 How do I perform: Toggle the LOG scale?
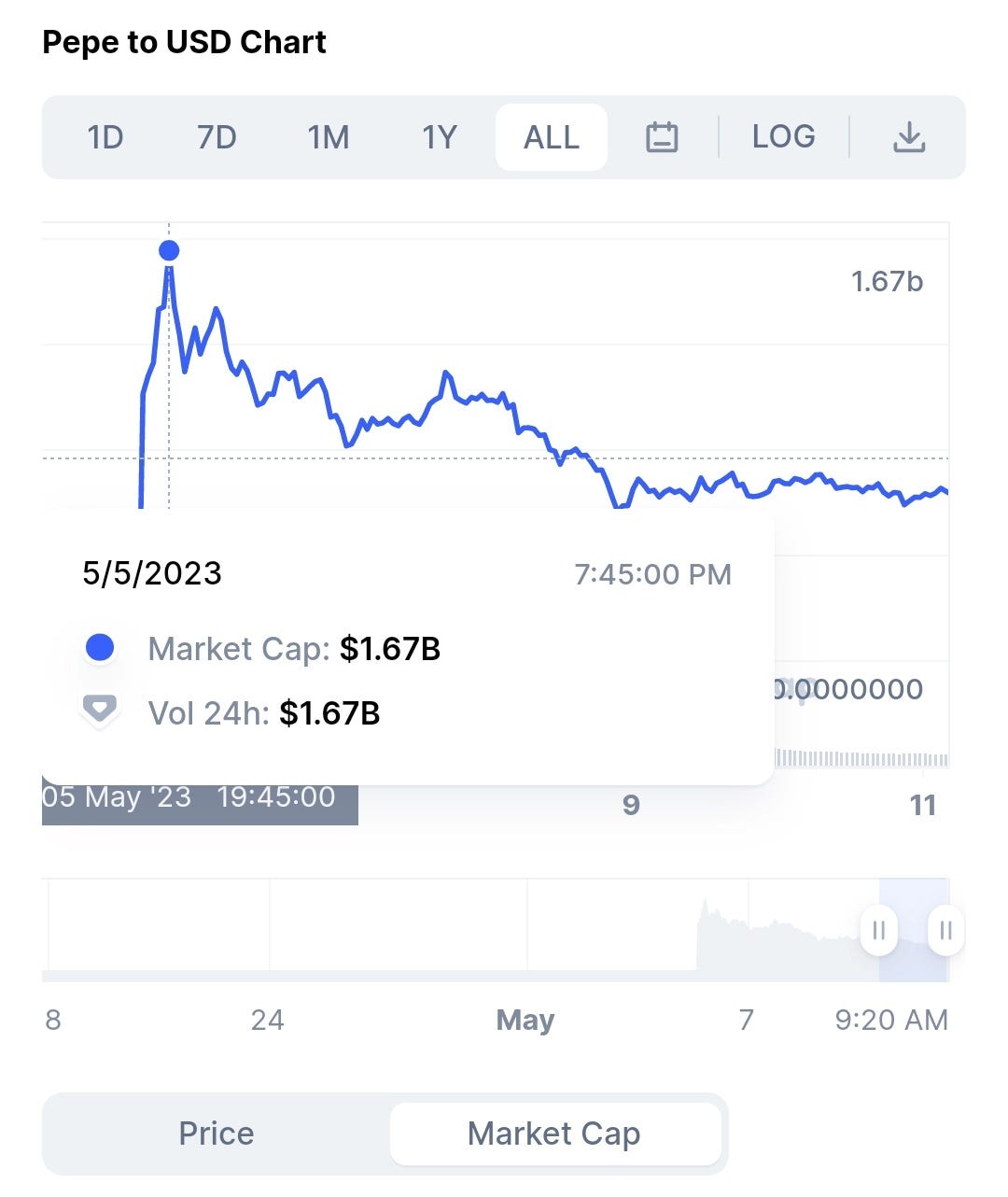tap(784, 137)
